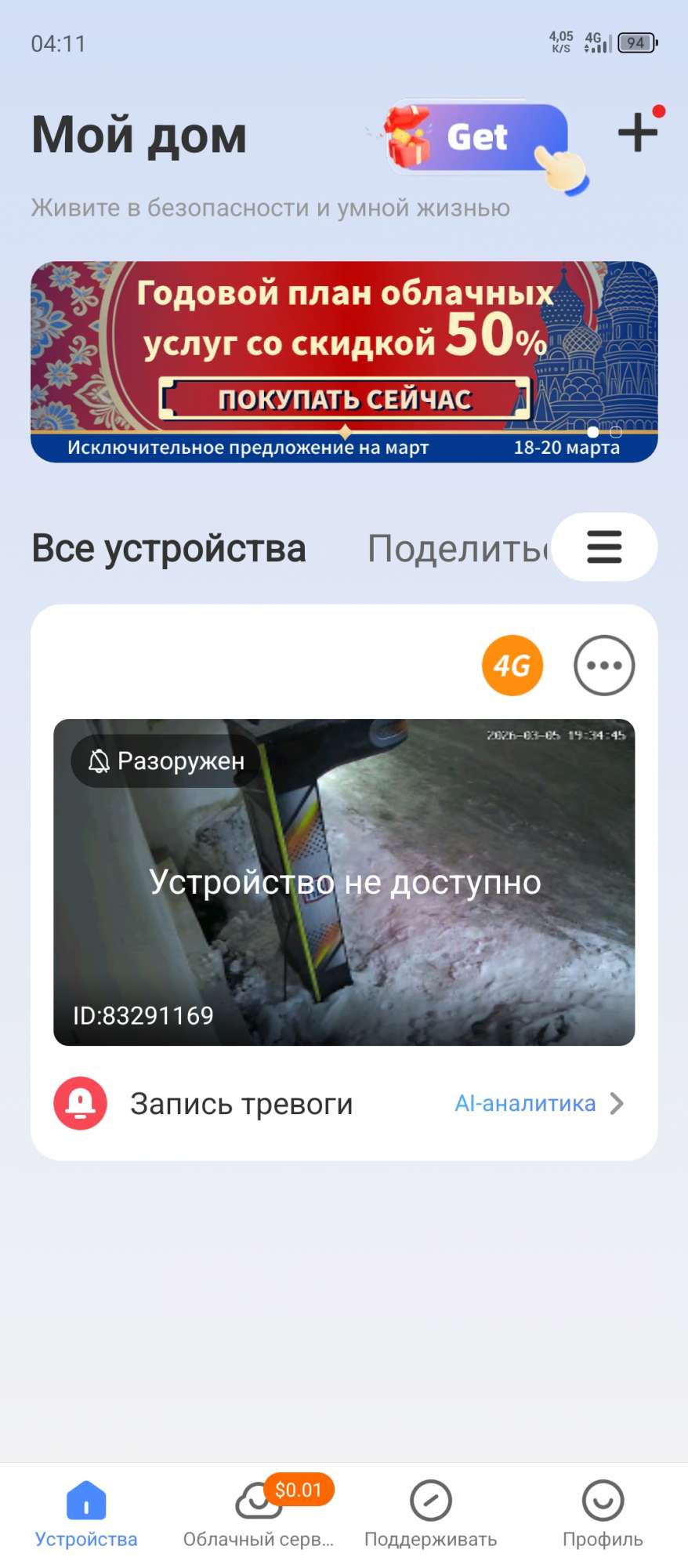Open the camera's three-dot options menu

603,666
